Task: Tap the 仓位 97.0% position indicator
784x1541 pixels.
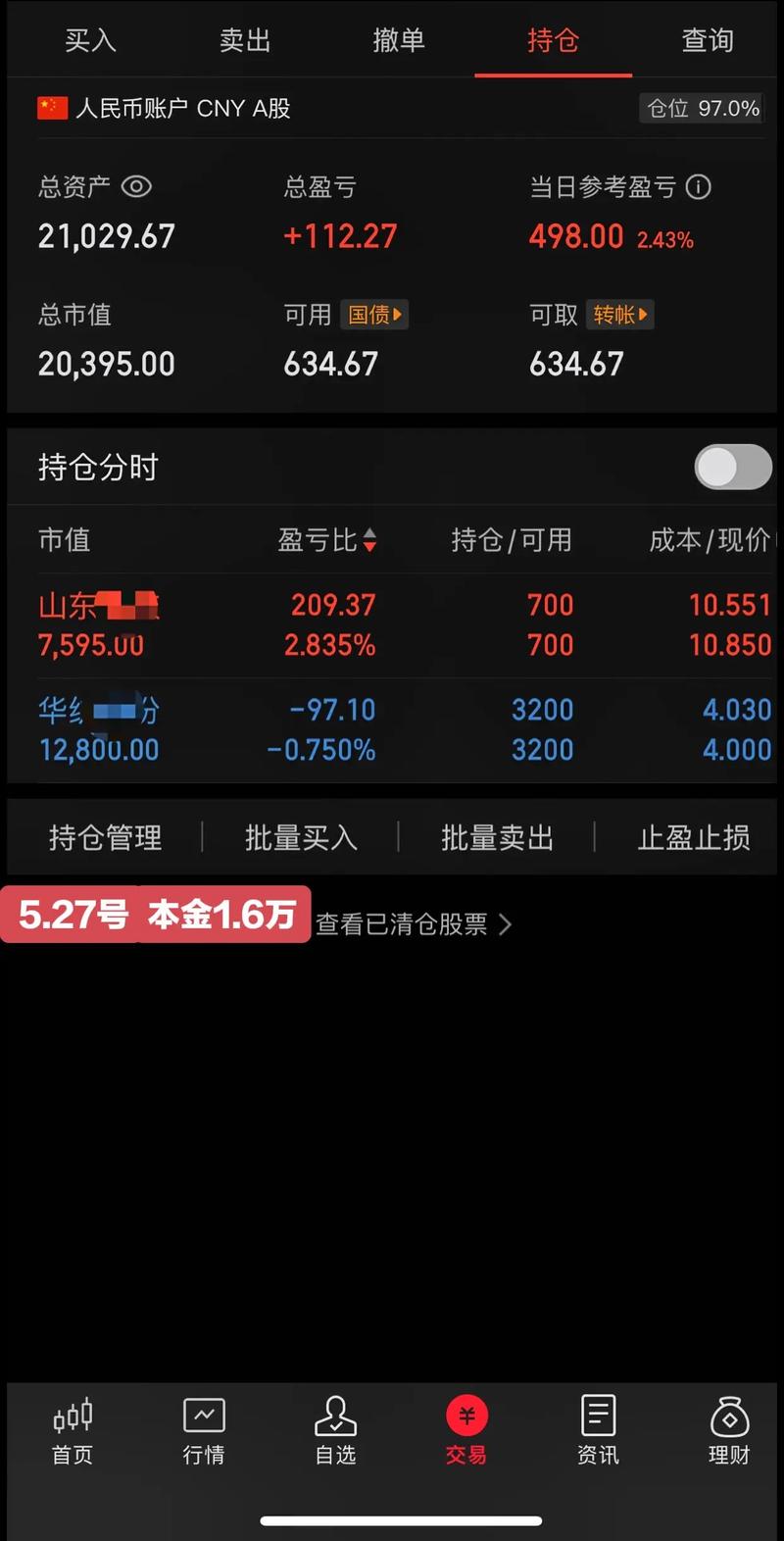Action: click(x=701, y=108)
